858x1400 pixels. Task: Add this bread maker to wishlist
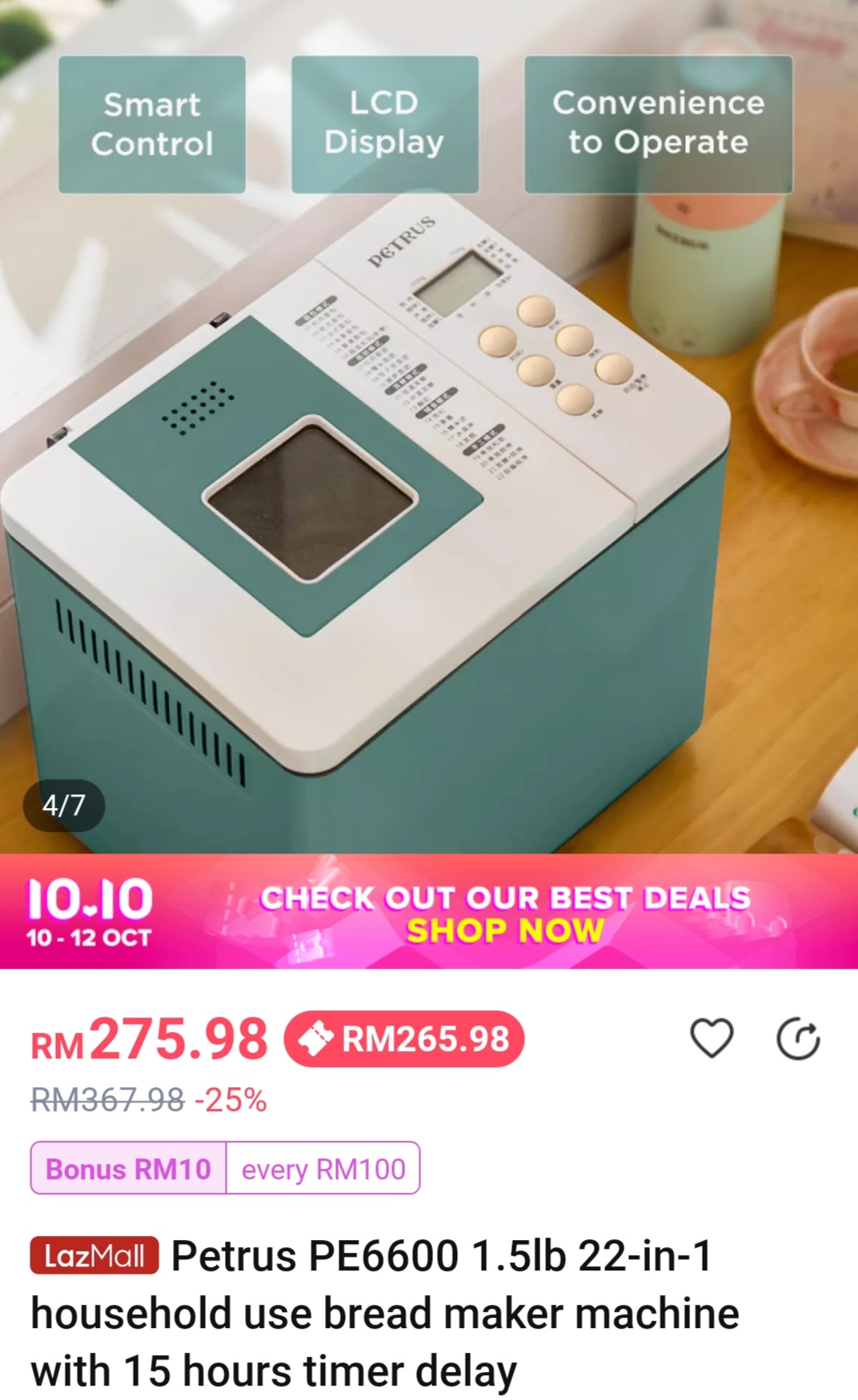[711, 1038]
